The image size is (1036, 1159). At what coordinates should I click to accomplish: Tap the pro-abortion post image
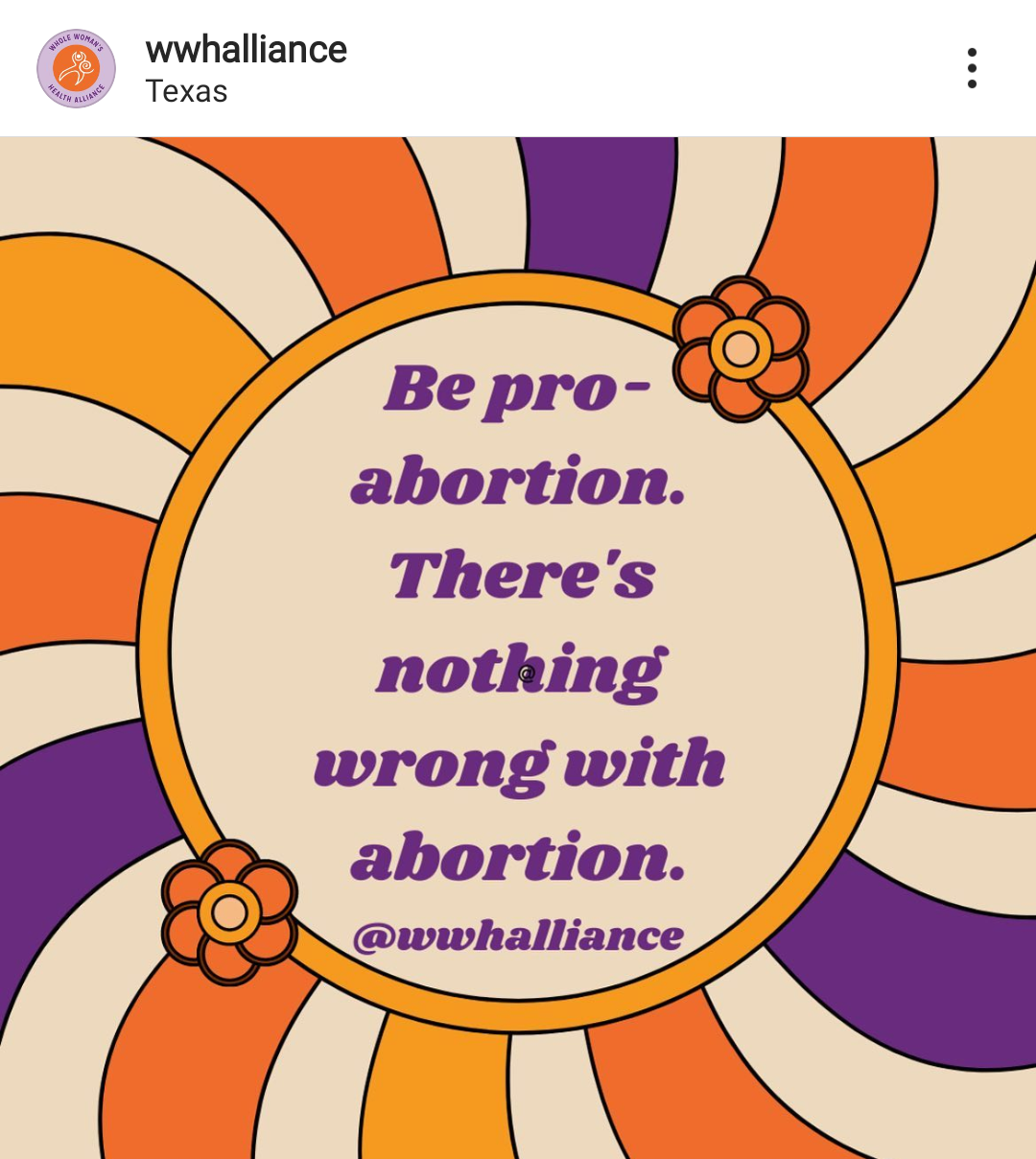[x=518, y=647]
